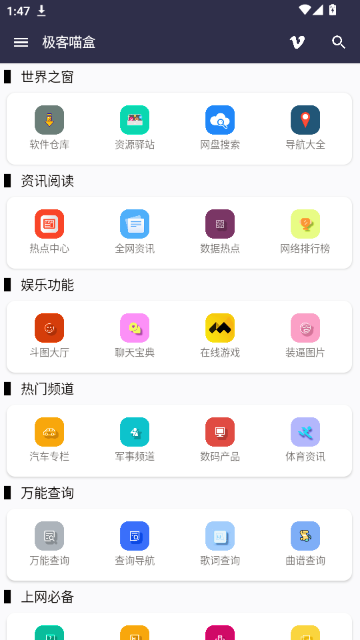View 数据热点
The width and height of the screenshot is (360, 640).
coord(220,232)
